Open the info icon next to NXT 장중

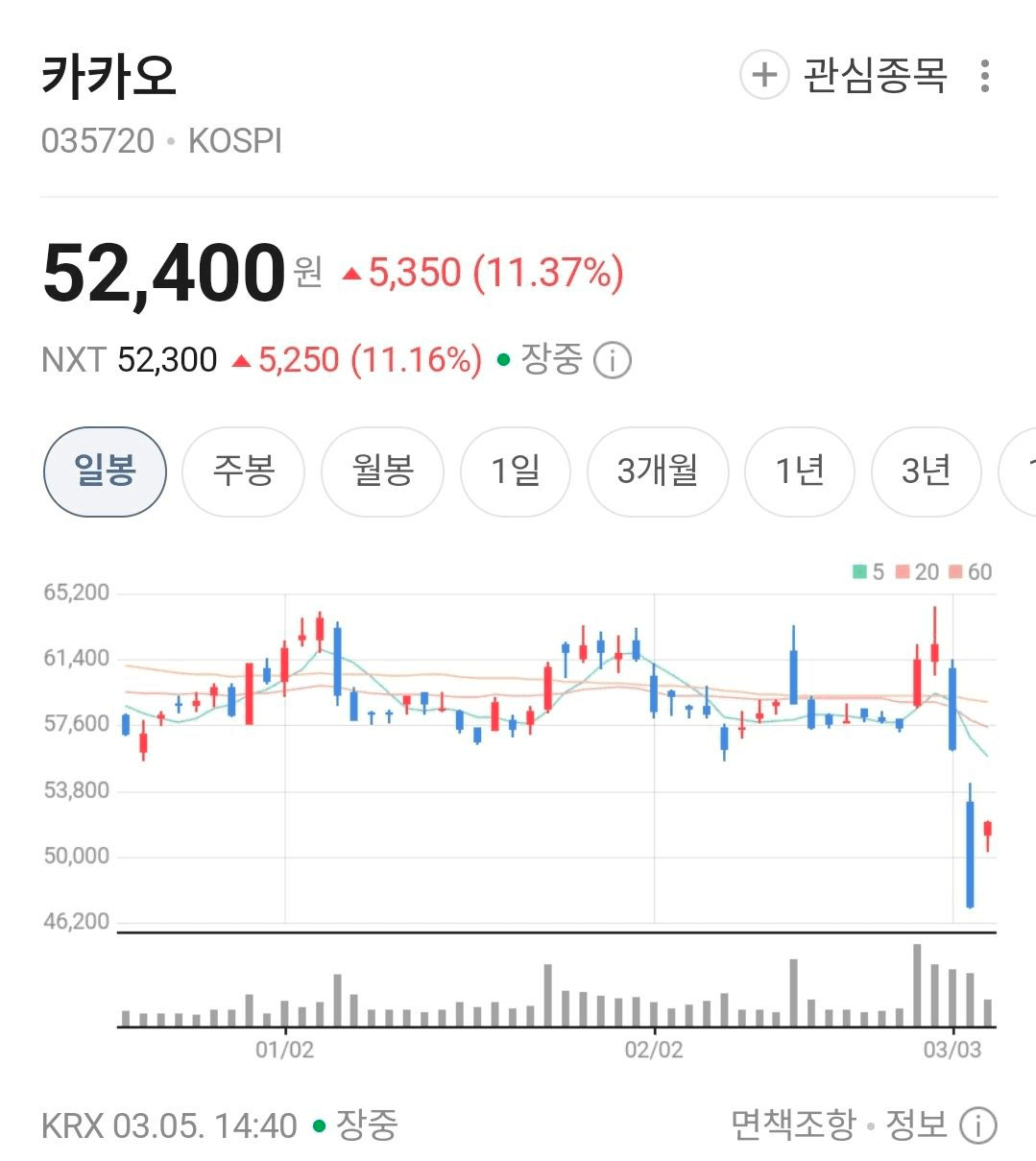pos(613,361)
